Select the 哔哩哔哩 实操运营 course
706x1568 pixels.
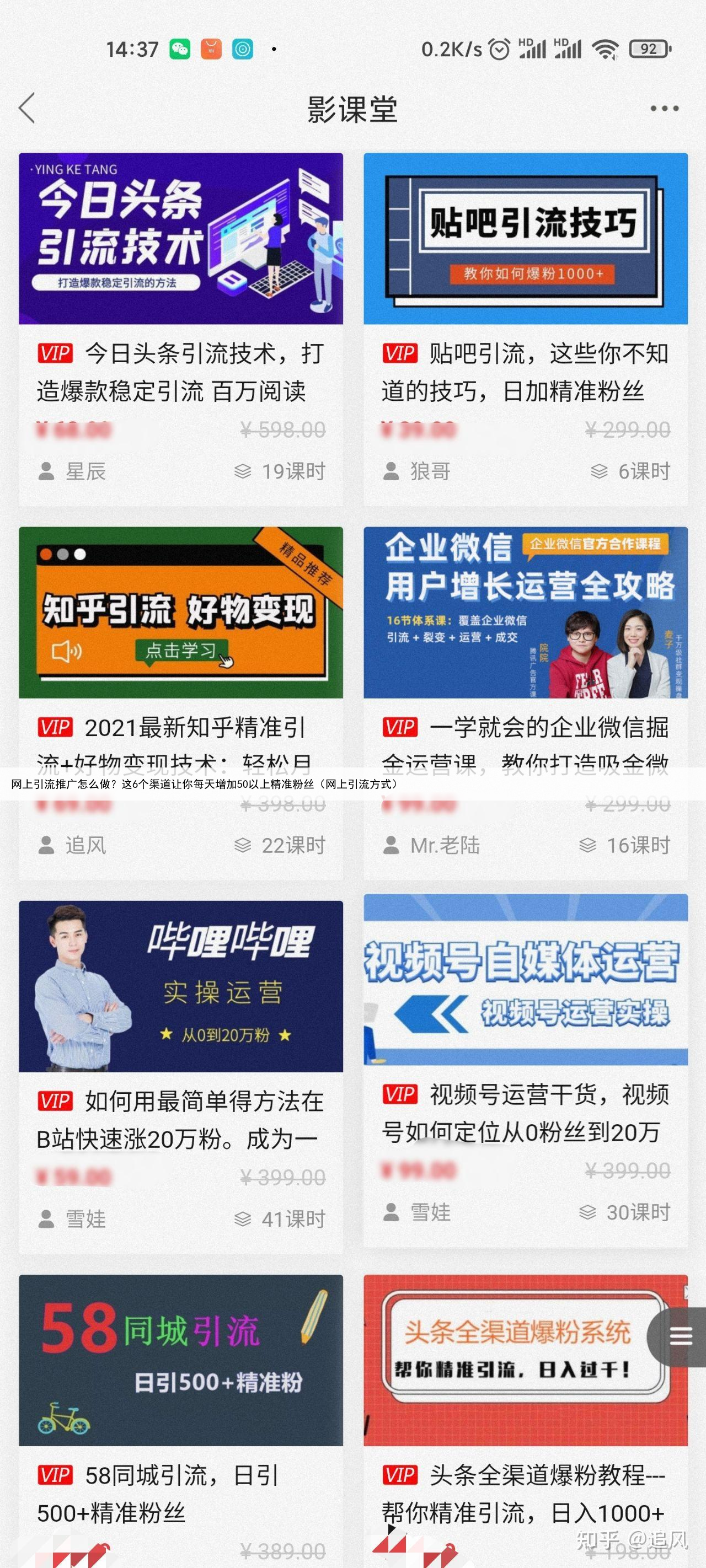pos(181,986)
